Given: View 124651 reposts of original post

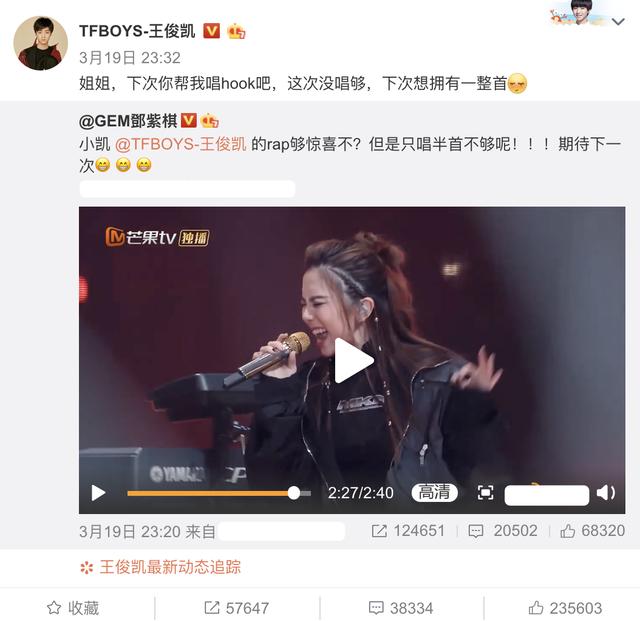Looking at the screenshot, I should [x=407, y=531].
